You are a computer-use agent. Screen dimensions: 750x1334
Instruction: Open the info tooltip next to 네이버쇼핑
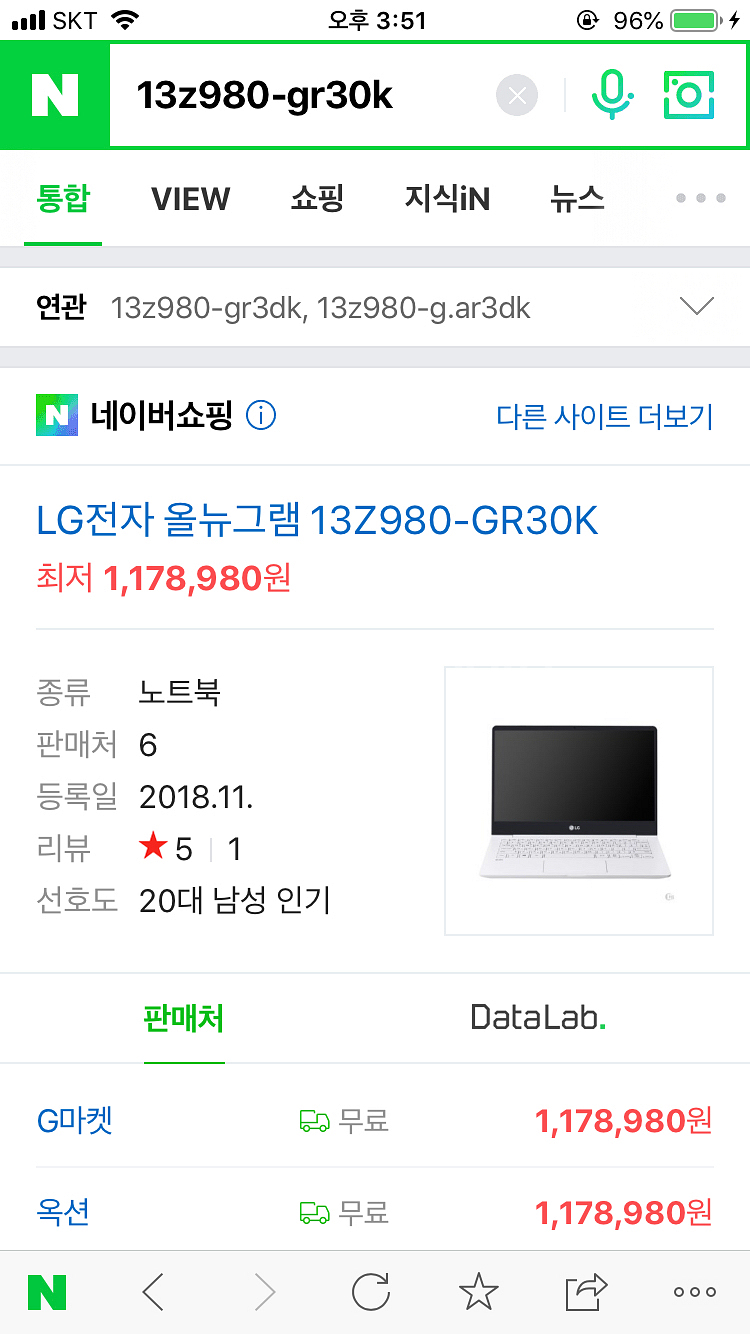pos(260,415)
